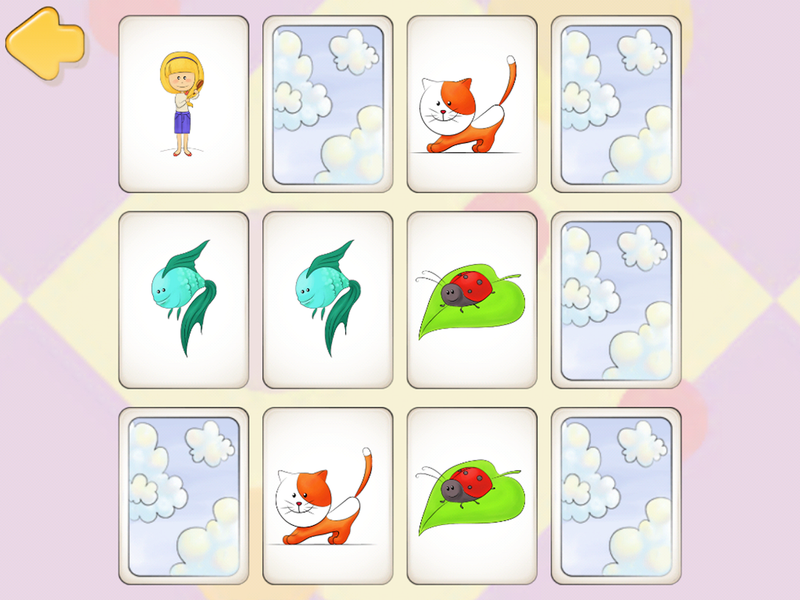Flip the face-down card between girl and cat
Screen dimensions: 800x600
coord(327,104)
